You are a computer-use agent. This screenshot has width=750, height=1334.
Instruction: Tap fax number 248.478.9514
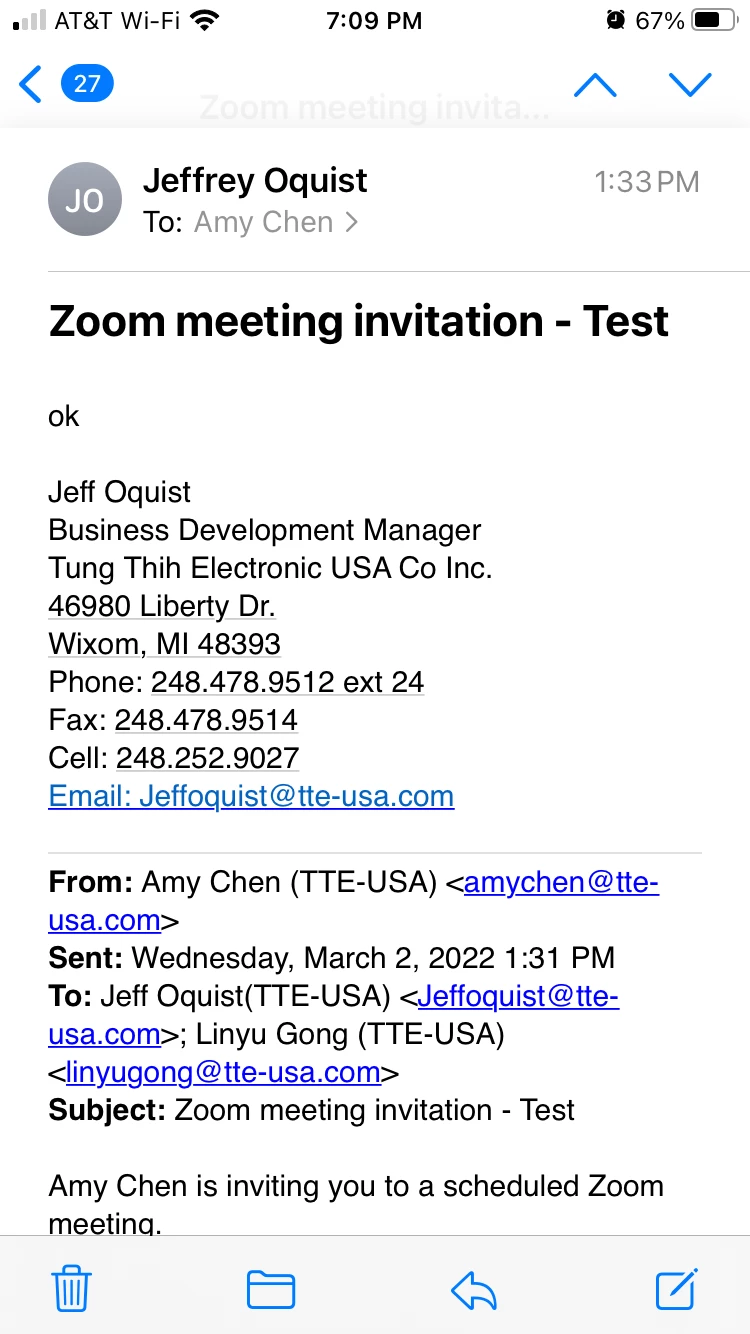206,720
